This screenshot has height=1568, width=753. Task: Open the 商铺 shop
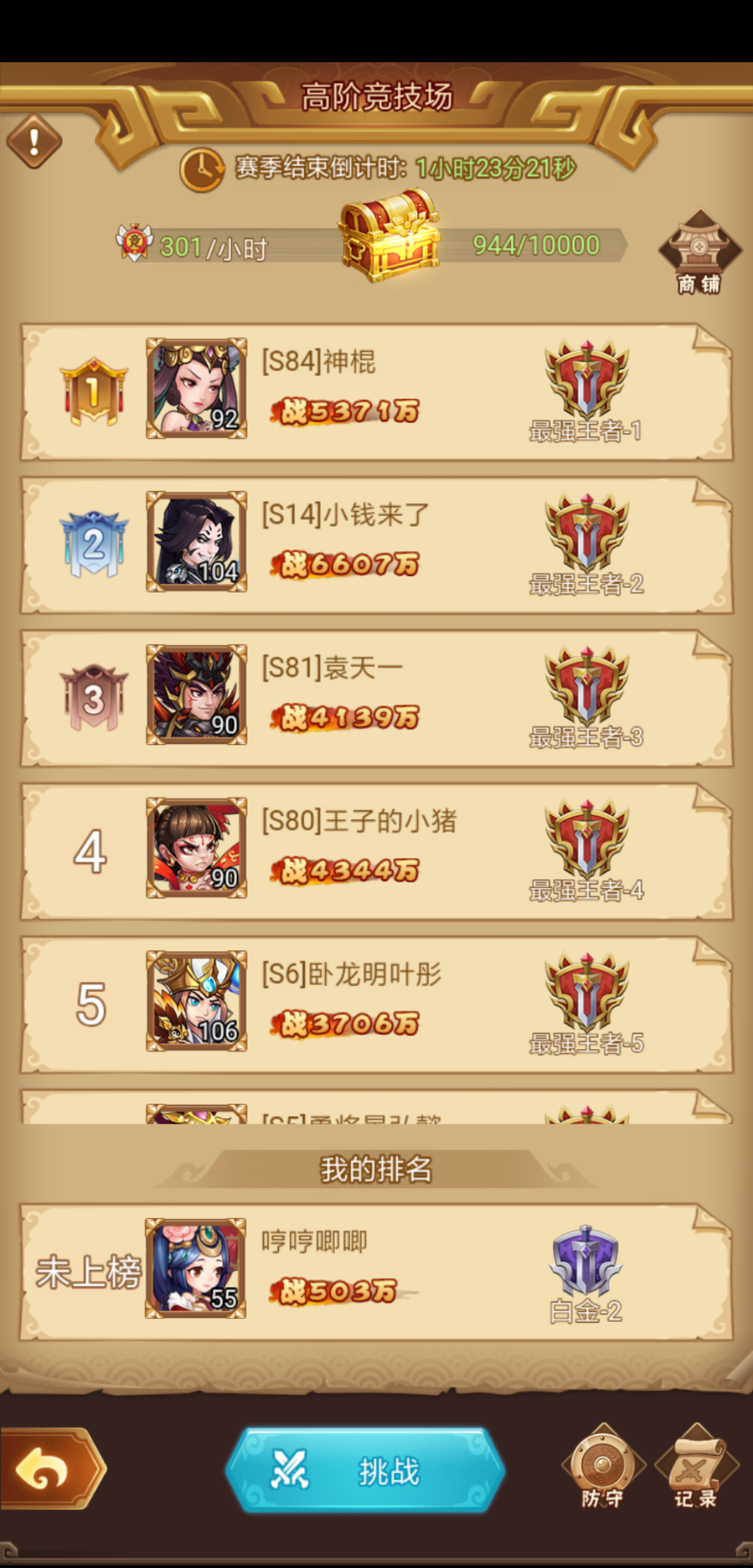click(x=699, y=252)
